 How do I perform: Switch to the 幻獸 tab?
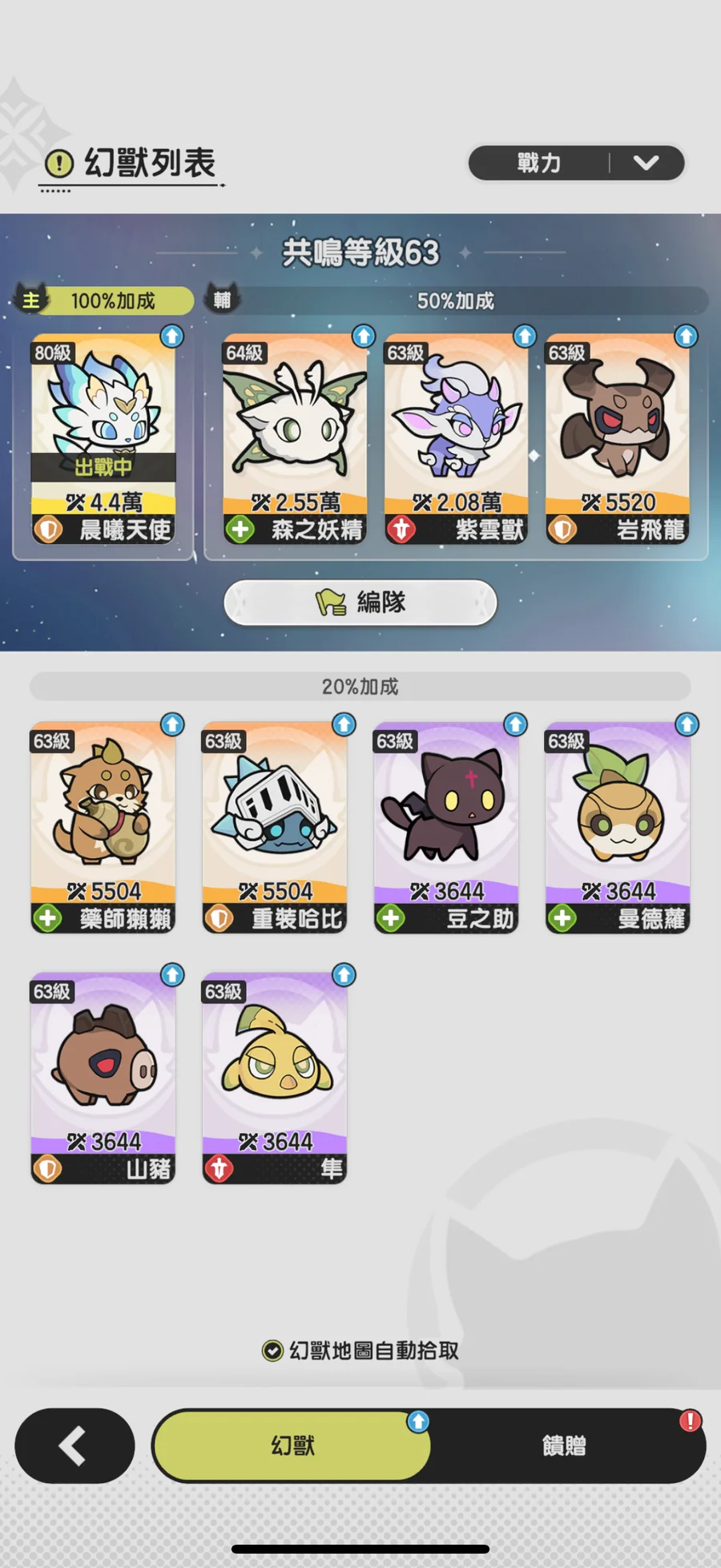[x=292, y=1446]
